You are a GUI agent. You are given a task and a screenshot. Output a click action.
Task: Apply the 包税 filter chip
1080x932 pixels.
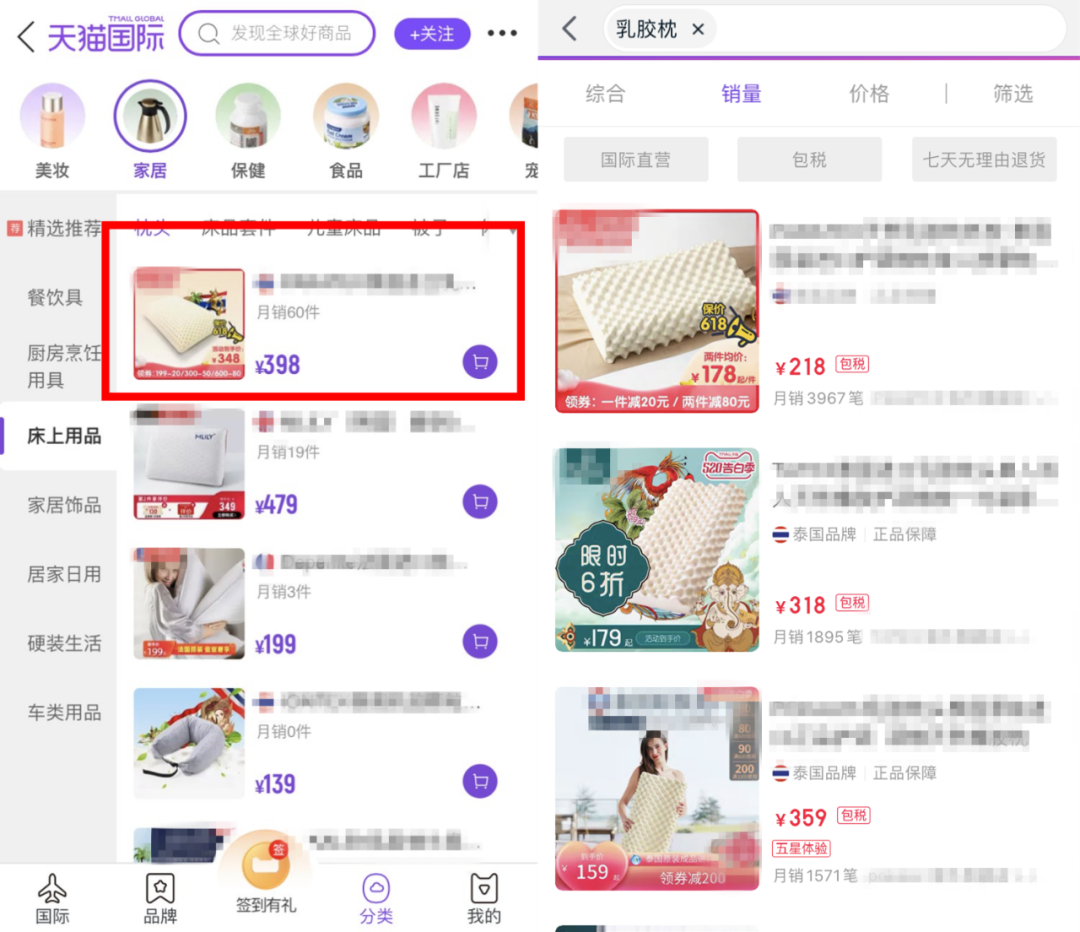coord(809,160)
